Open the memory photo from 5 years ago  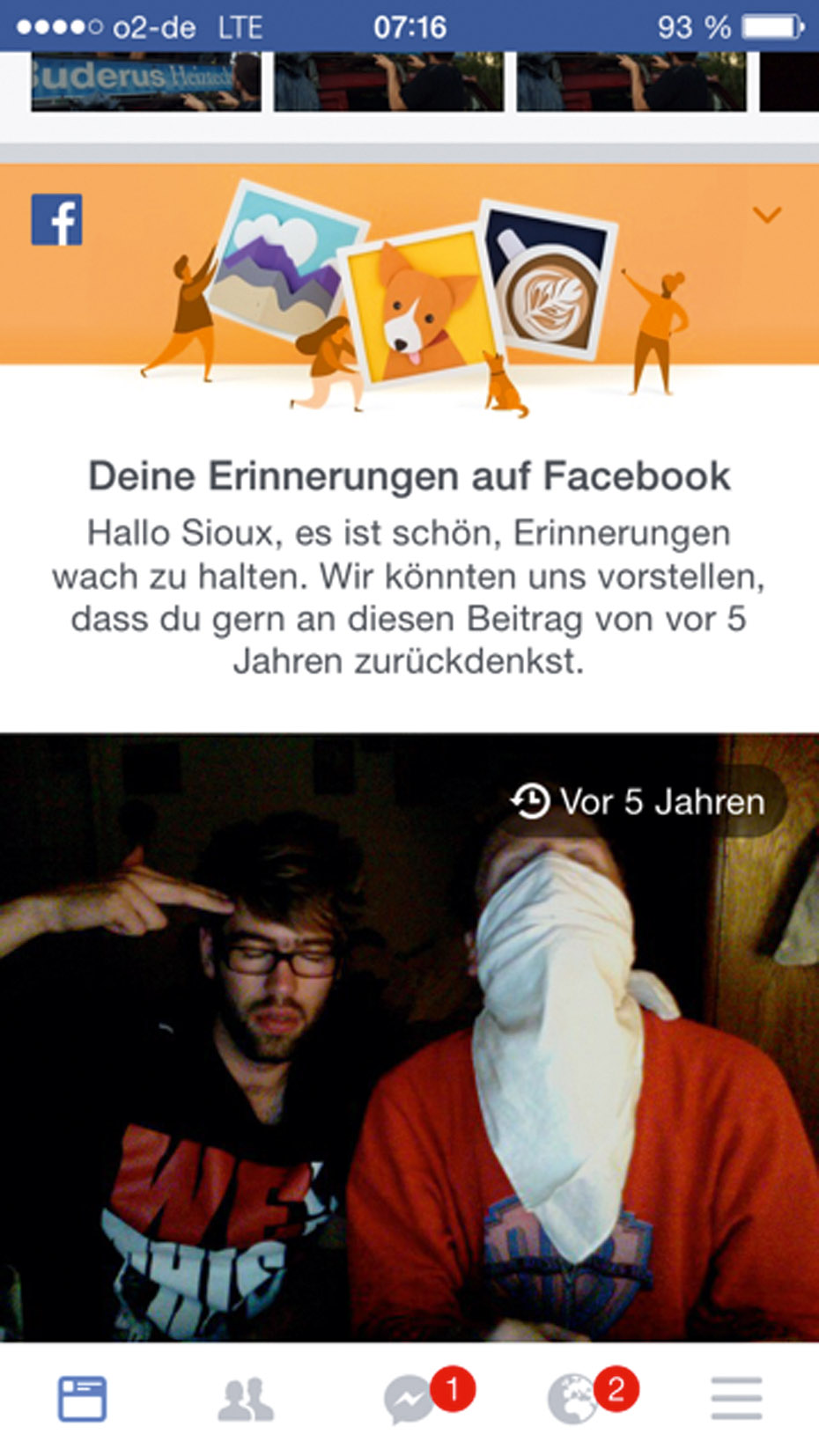pyautogui.click(x=409, y=1039)
